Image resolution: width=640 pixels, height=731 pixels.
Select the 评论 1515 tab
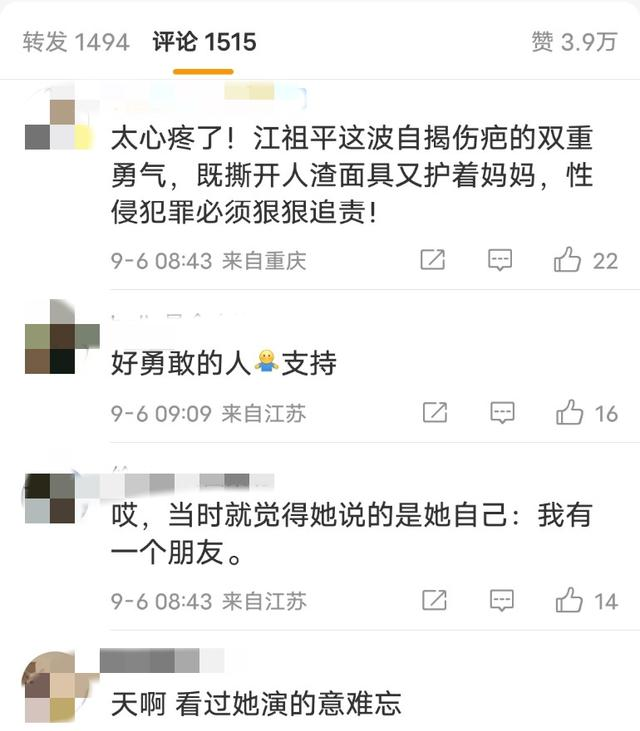(x=204, y=42)
